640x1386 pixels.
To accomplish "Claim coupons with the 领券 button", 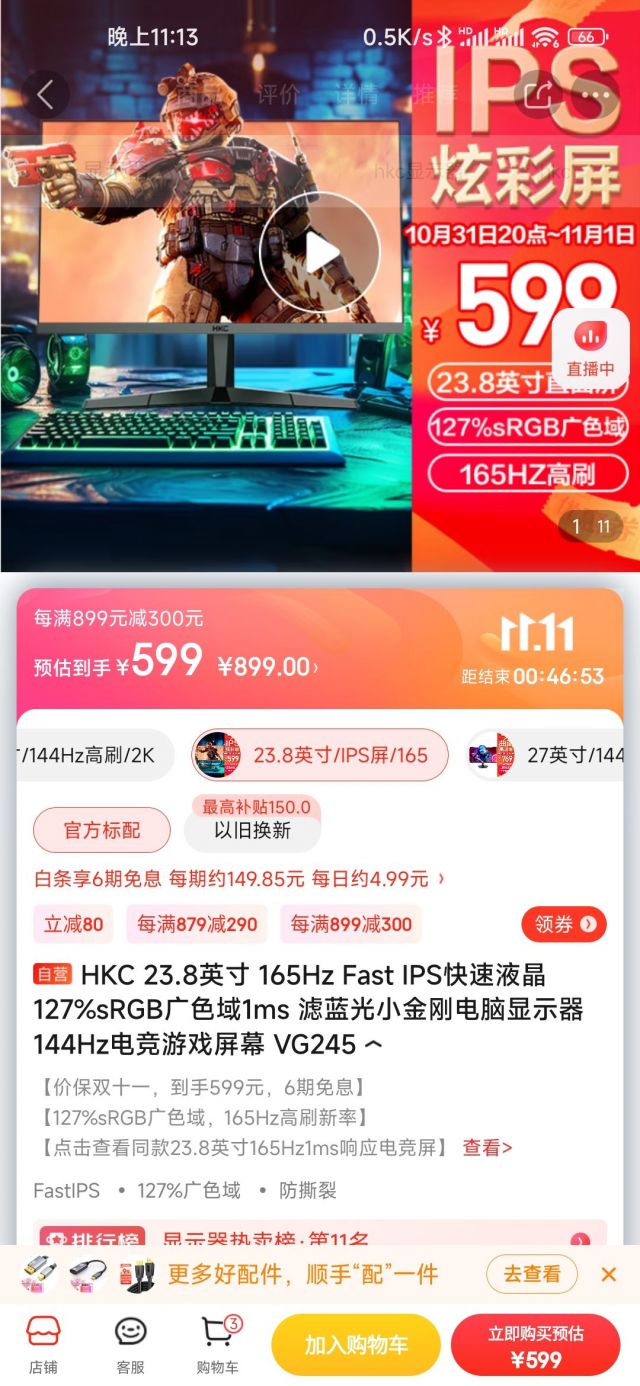I will point(564,924).
